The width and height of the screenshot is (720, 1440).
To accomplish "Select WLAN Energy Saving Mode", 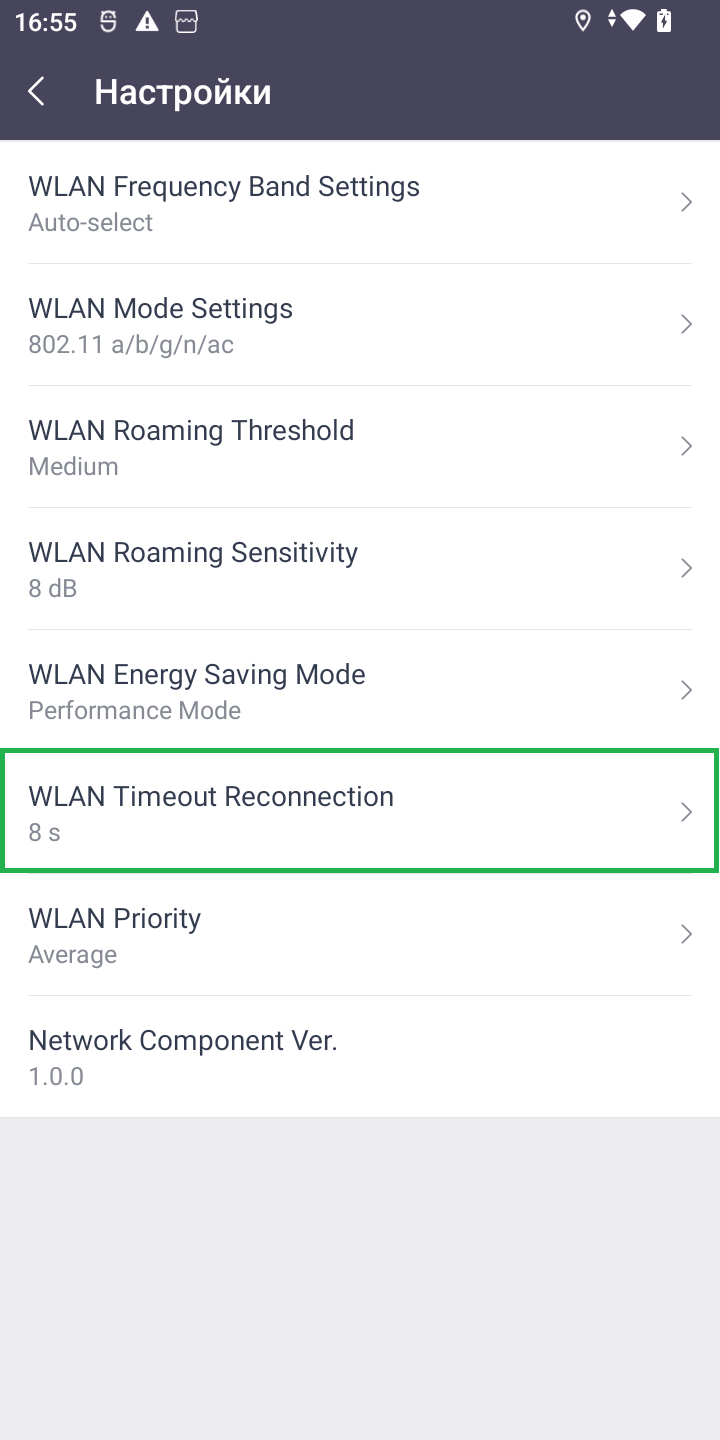I will coord(360,691).
